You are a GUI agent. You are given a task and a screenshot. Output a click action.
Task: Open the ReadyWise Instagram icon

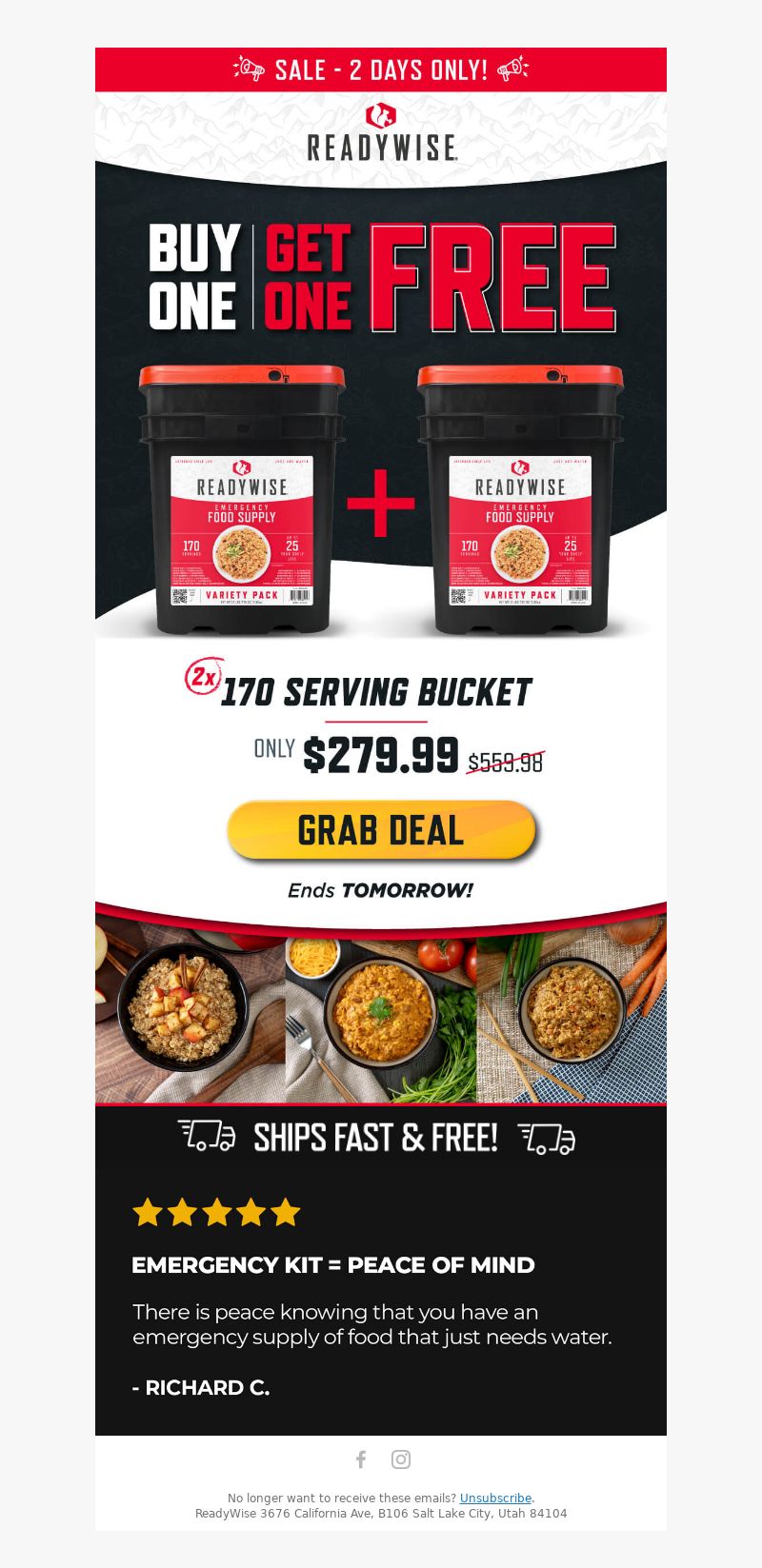tap(401, 1459)
